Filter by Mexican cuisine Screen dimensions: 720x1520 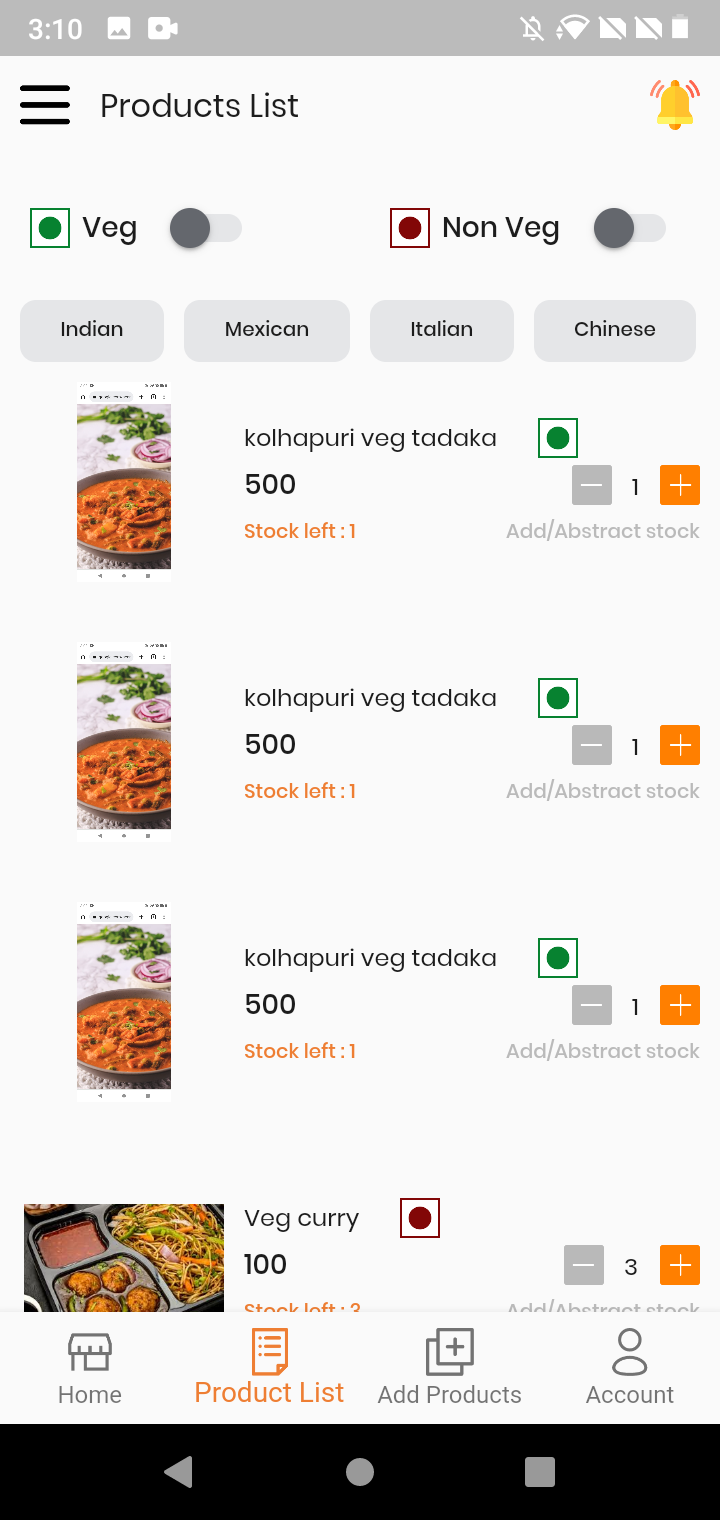click(267, 330)
